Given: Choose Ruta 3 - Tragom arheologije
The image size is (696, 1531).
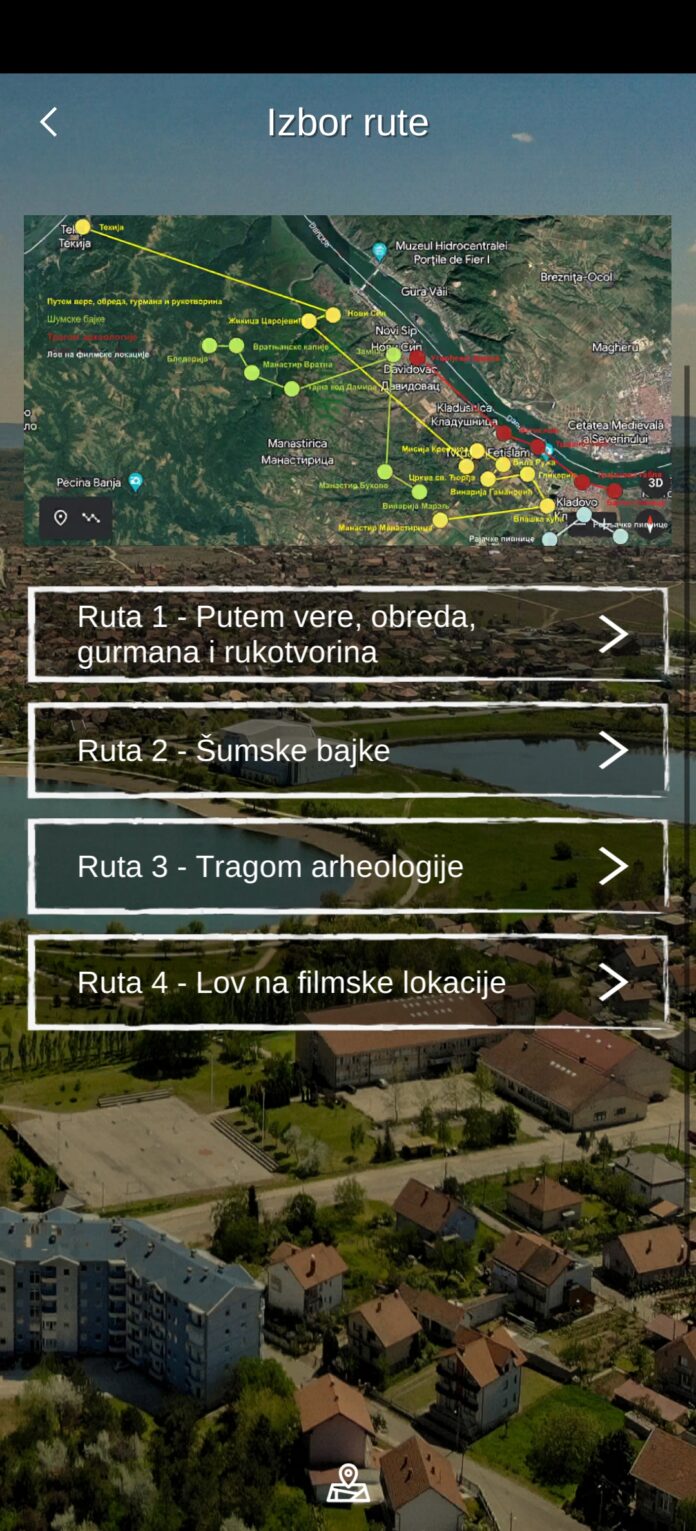Looking at the screenshot, I should pyautogui.click(x=347, y=867).
